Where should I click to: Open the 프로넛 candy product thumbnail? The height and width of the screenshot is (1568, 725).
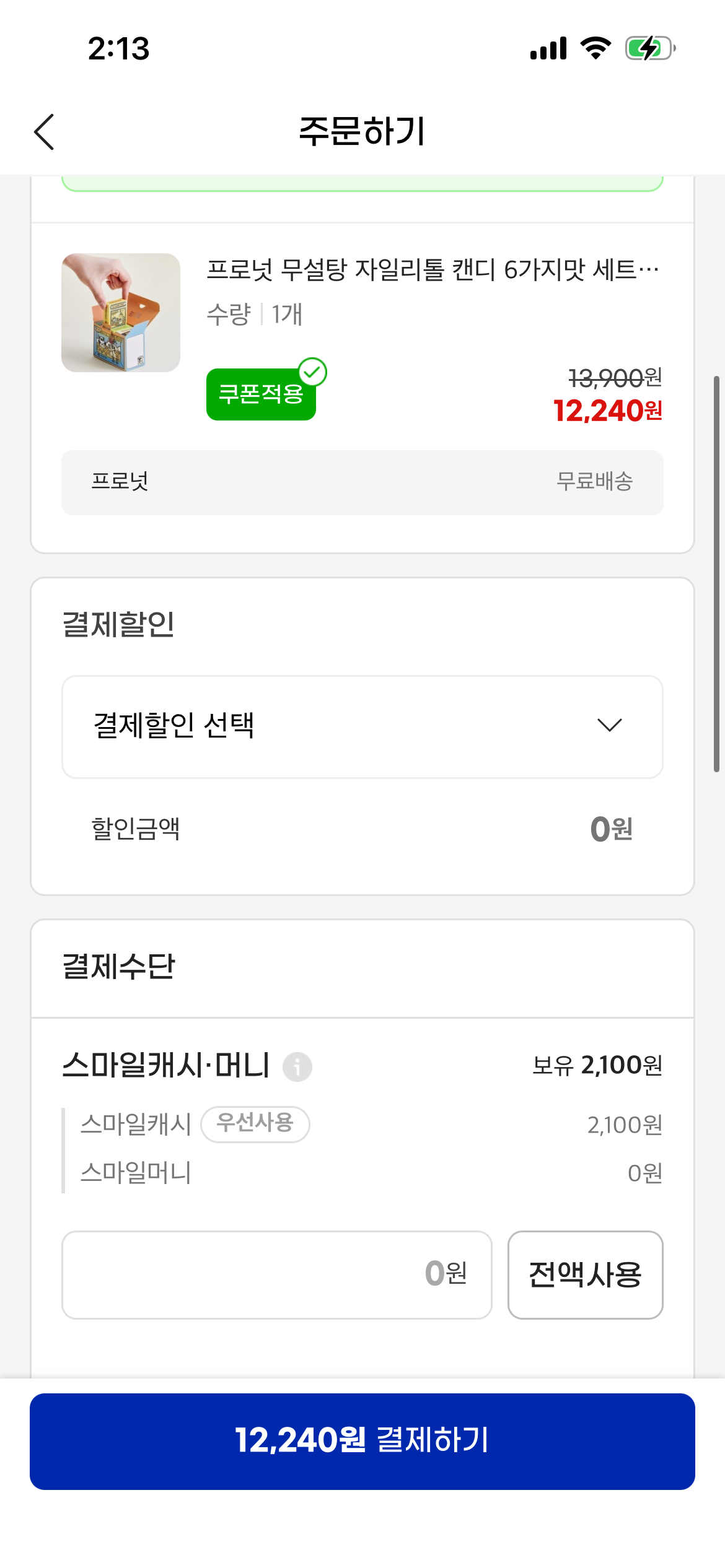(x=121, y=313)
